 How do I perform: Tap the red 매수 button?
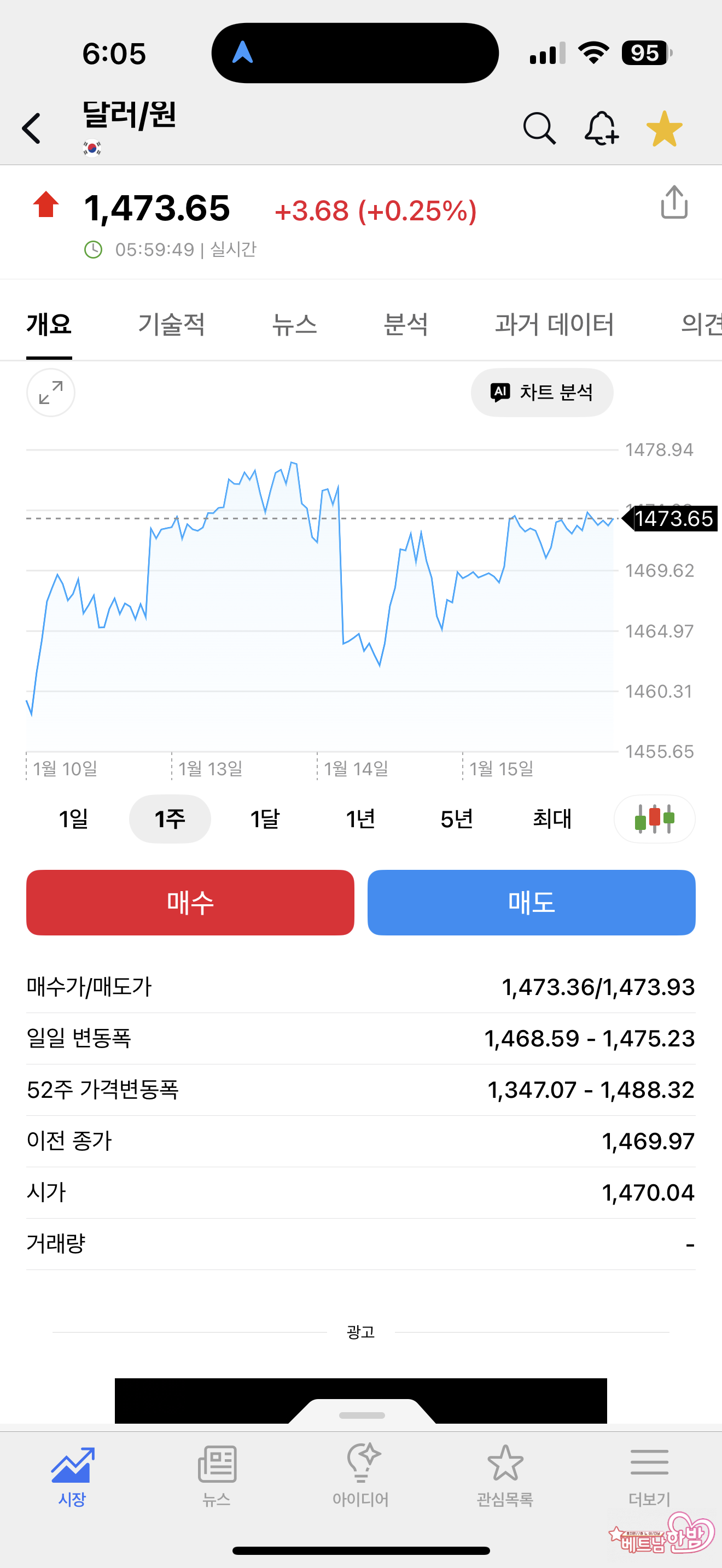(x=190, y=902)
